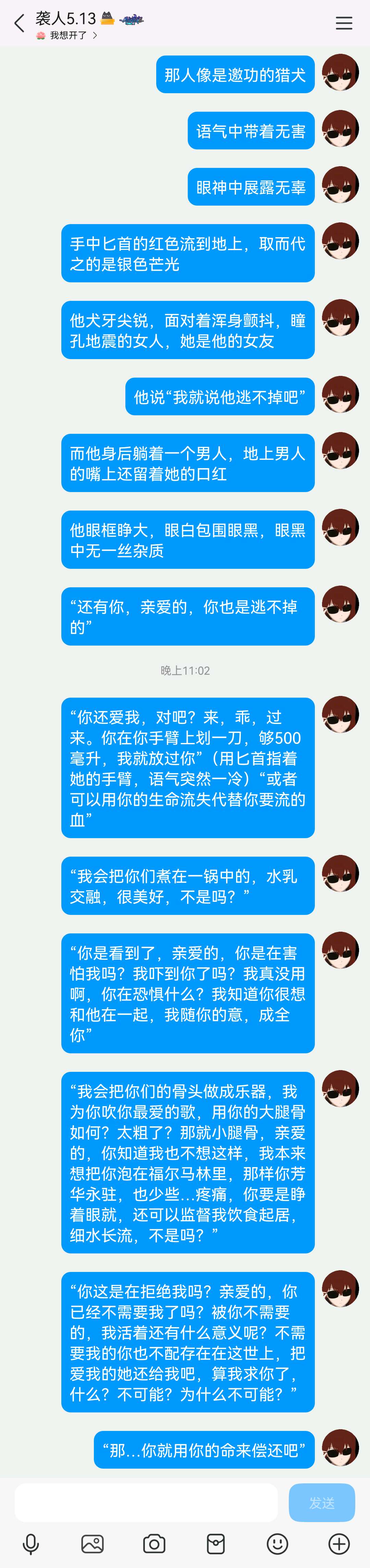The width and height of the screenshot is (370, 1568).
Task: Expand more options with the plus icon
Action: point(339,1544)
